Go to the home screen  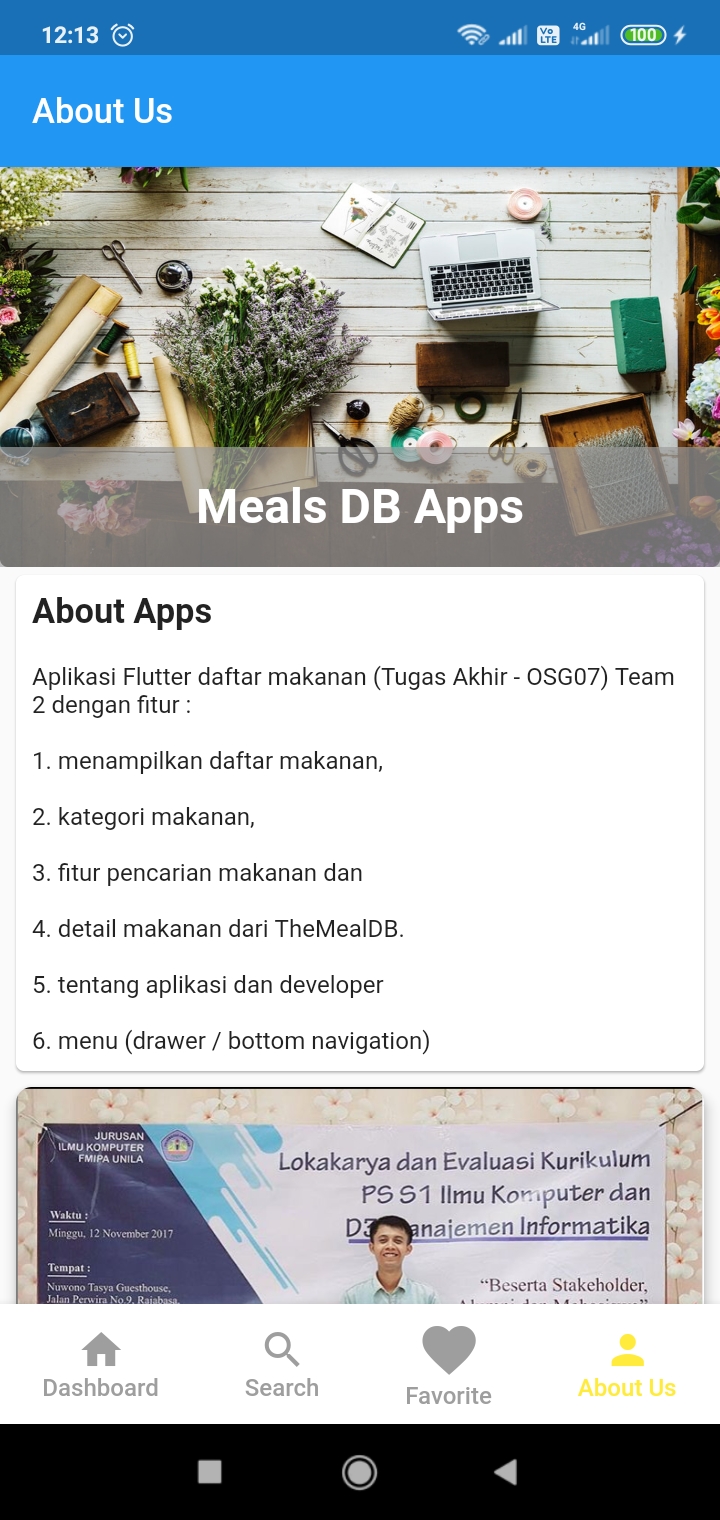[359, 1471]
